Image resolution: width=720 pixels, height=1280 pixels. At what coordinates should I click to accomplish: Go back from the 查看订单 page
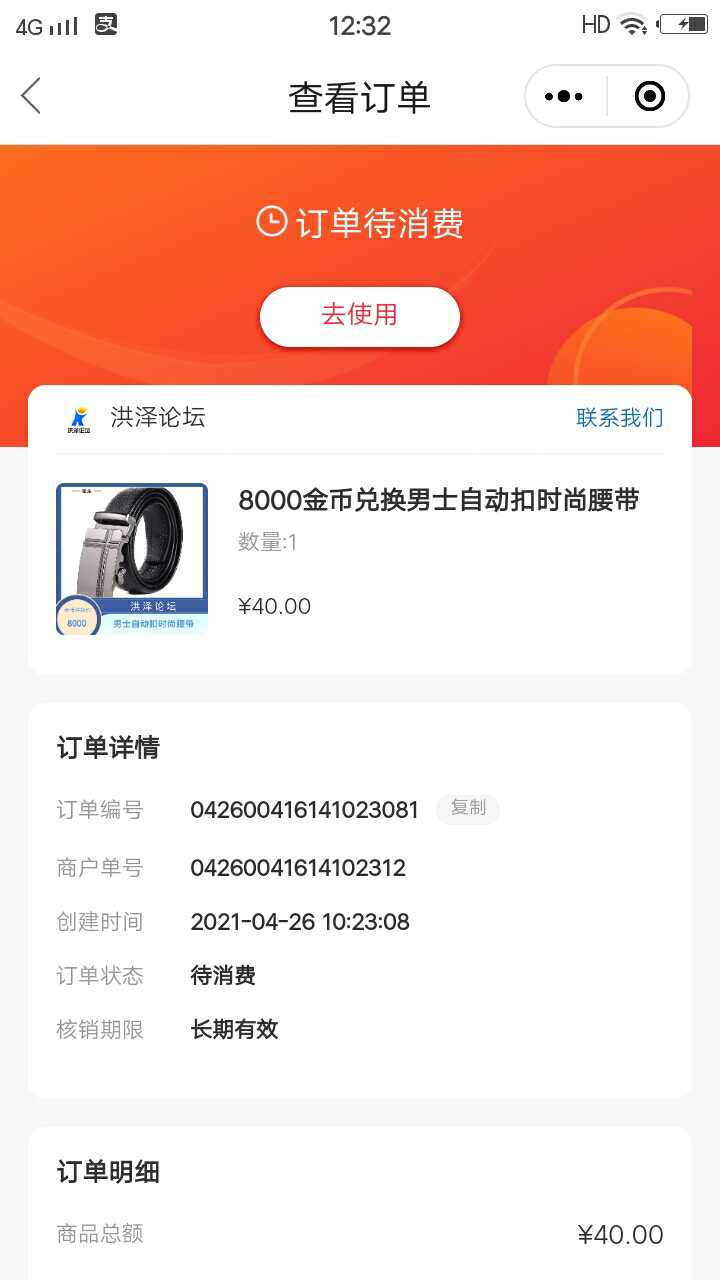[31, 96]
